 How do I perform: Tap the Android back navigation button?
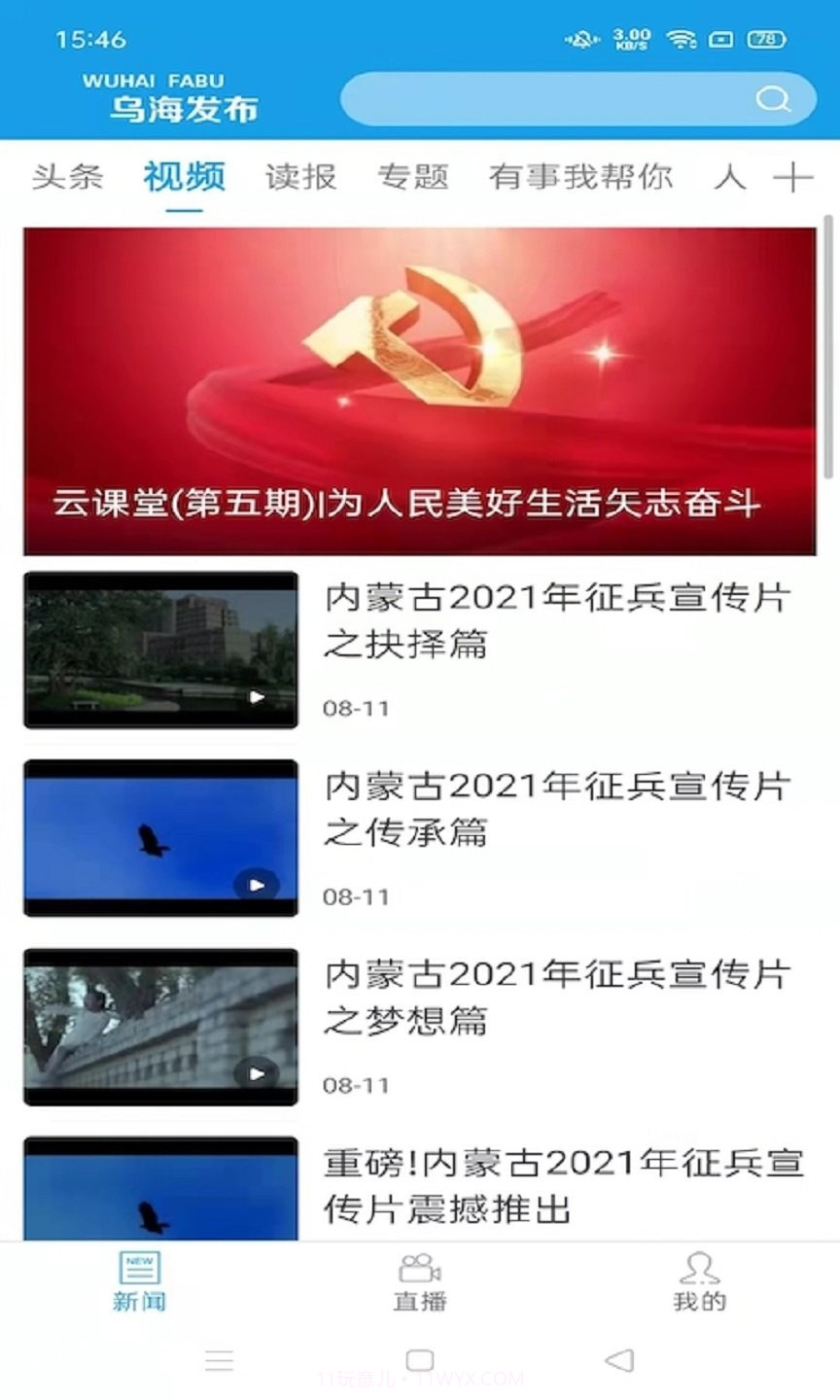618,1360
